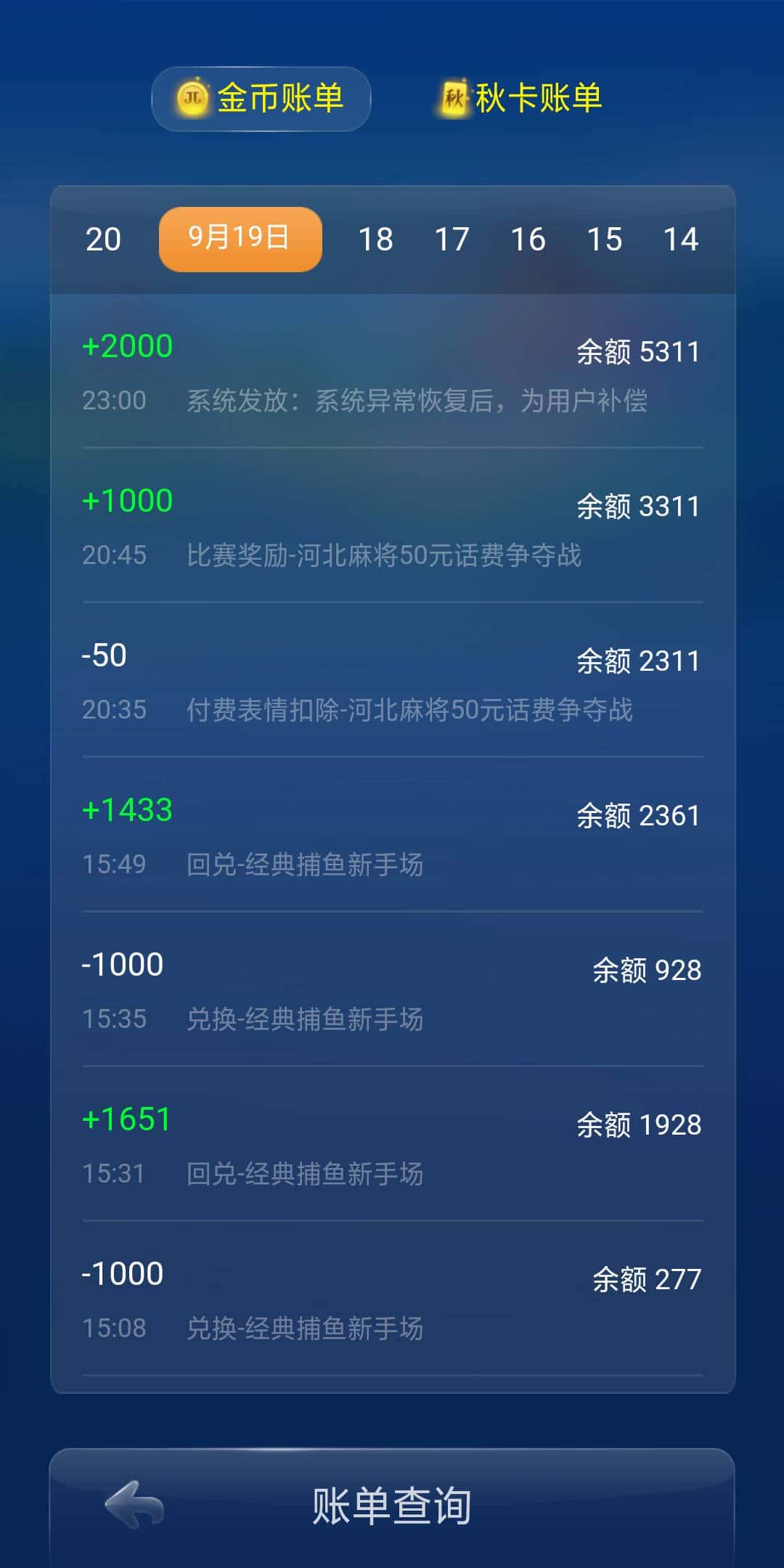Expand the -50 付费表情扣除 entry
The image size is (784, 1568).
click(x=392, y=682)
